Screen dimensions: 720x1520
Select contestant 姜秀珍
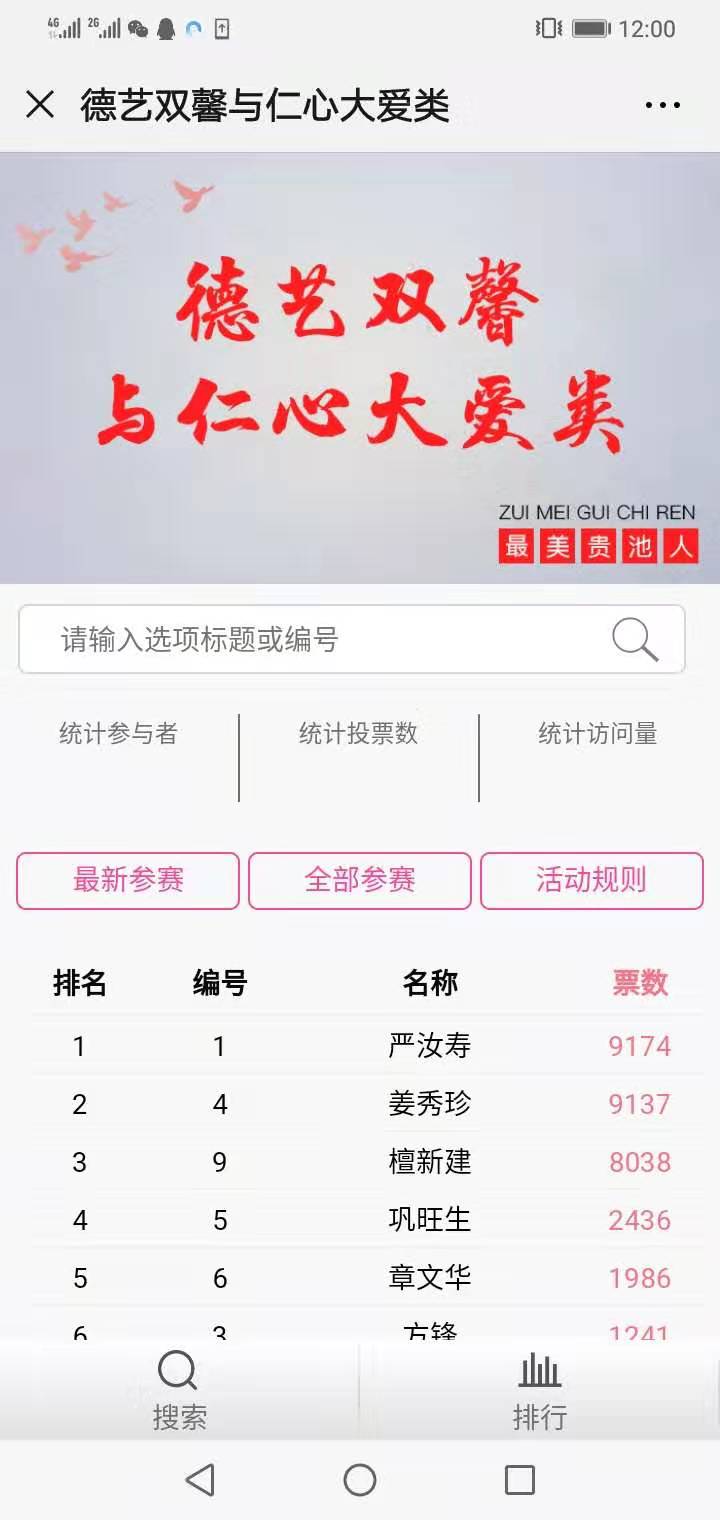click(x=429, y=1104)
